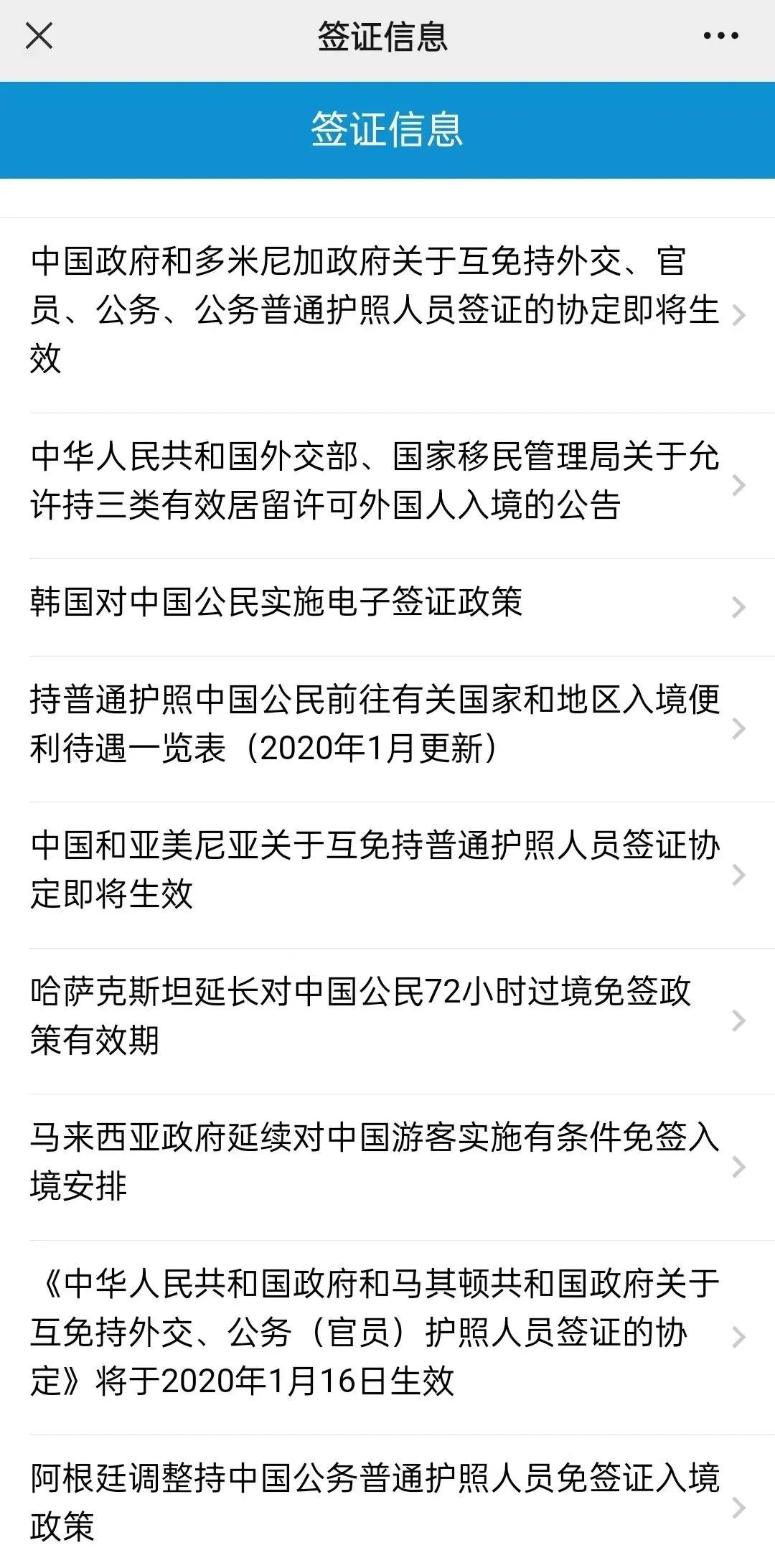Open the three-dot overflow menu

click(720, 36)
